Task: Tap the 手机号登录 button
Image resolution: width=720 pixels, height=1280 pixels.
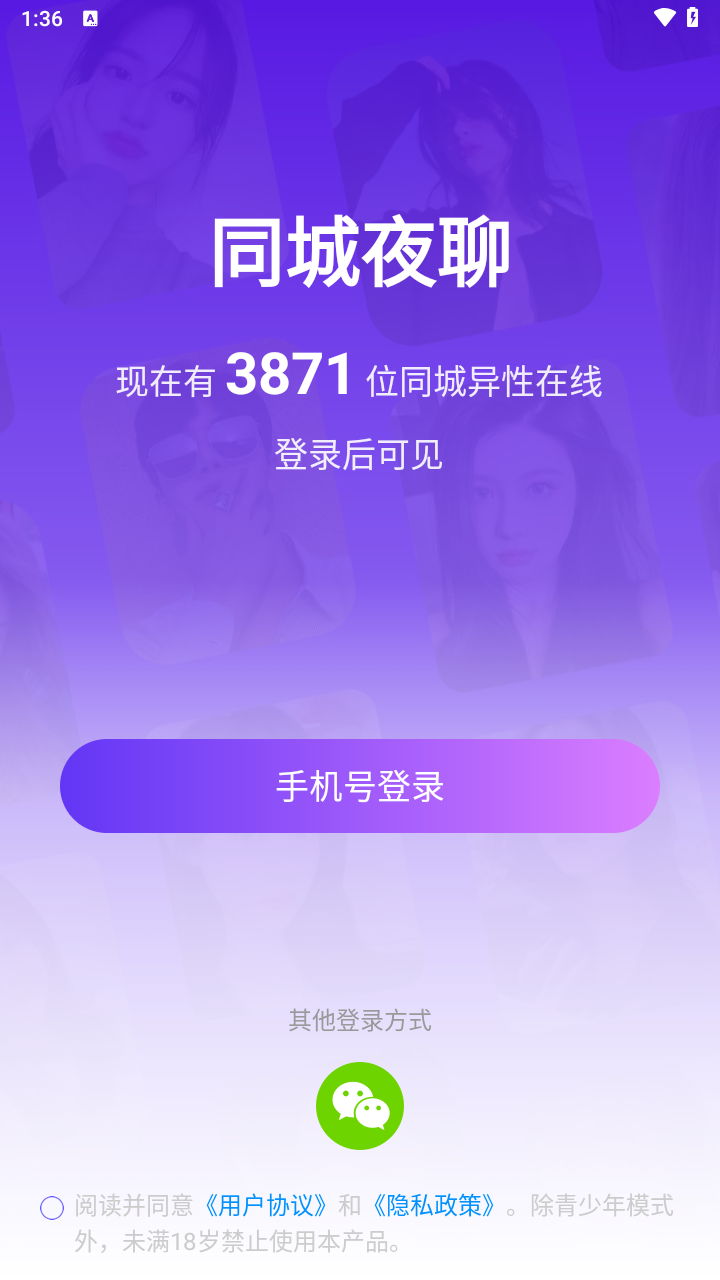Action: point(360,786)
